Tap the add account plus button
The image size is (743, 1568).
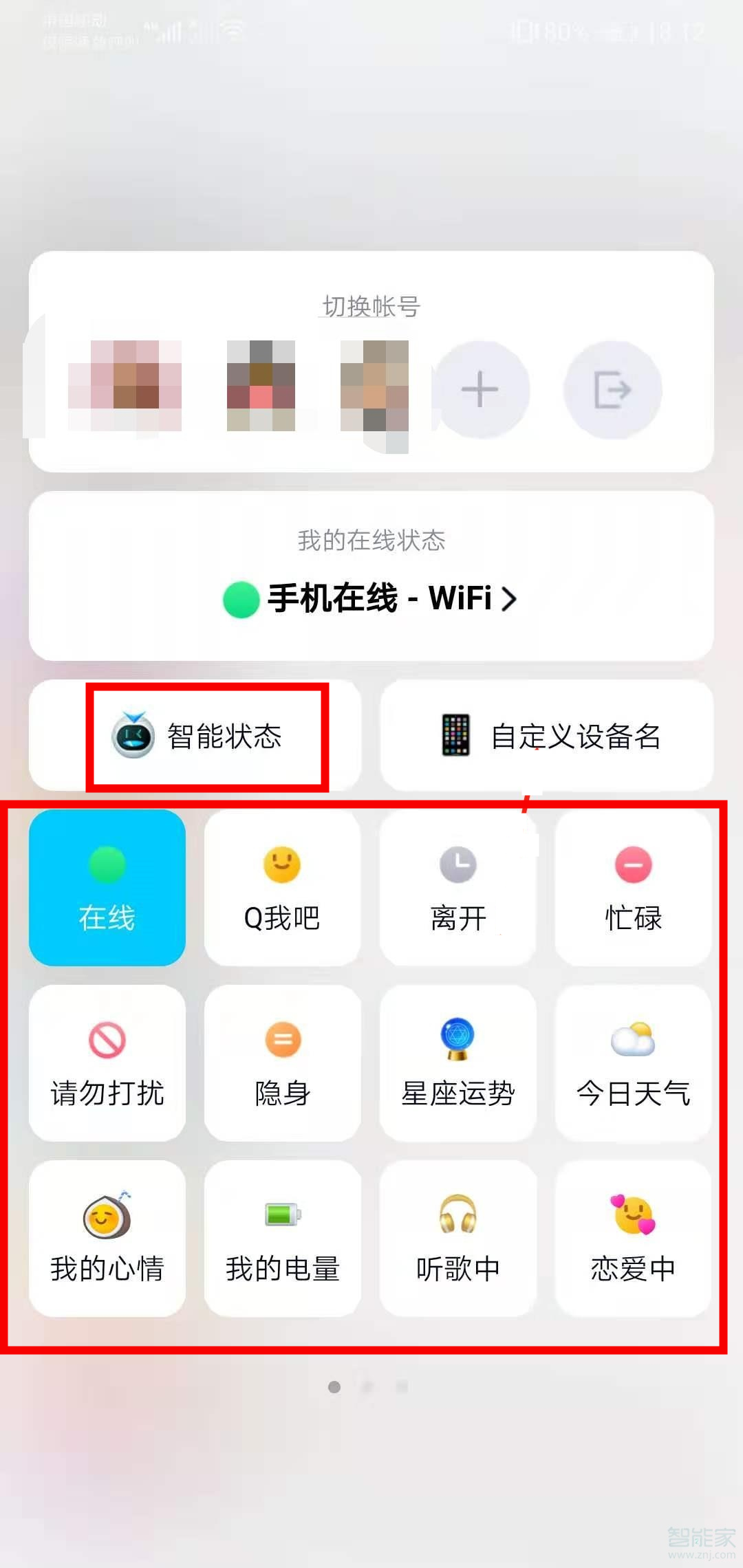click(480, 389)
